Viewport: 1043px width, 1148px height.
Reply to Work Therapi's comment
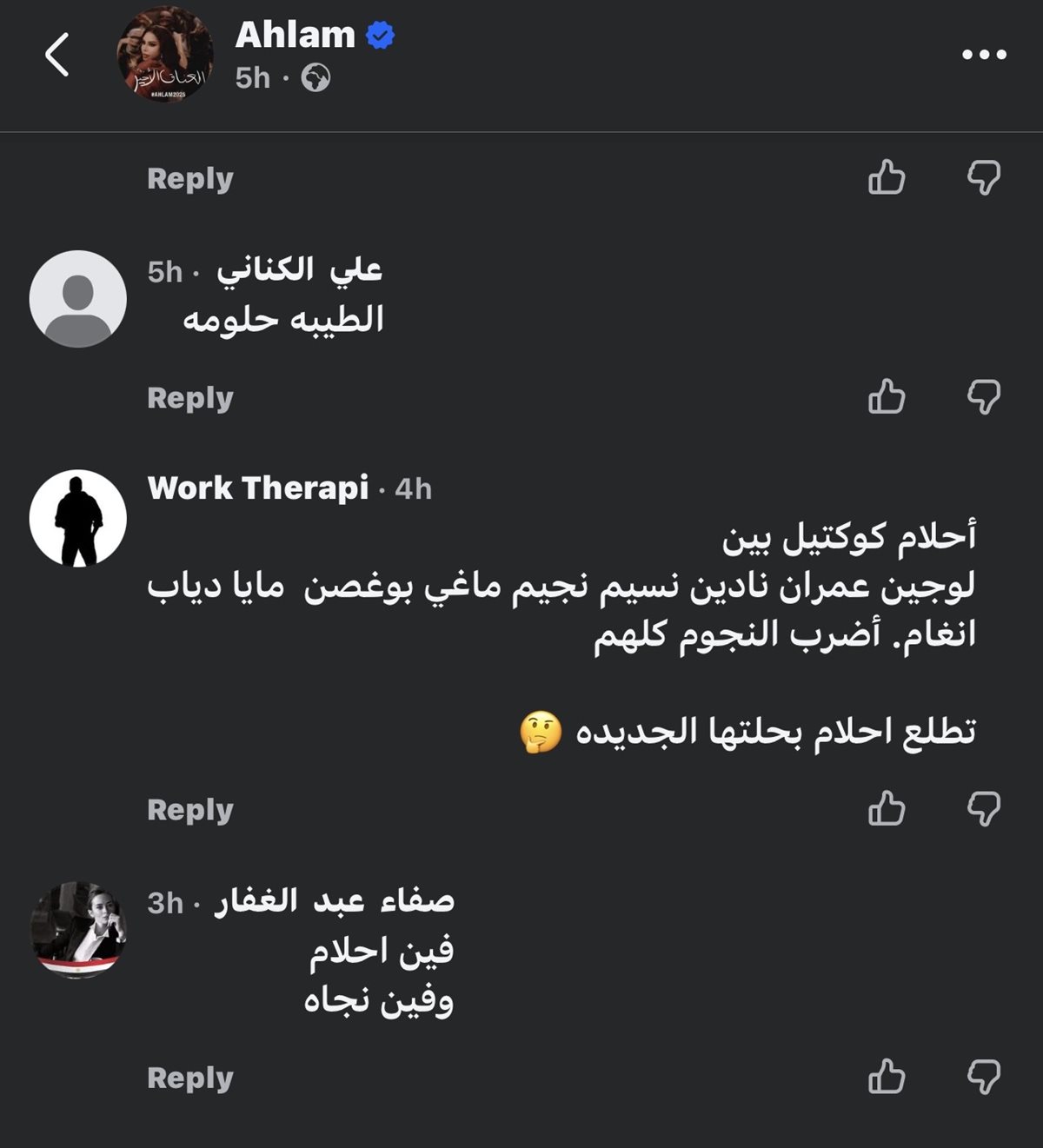[190, 810]
